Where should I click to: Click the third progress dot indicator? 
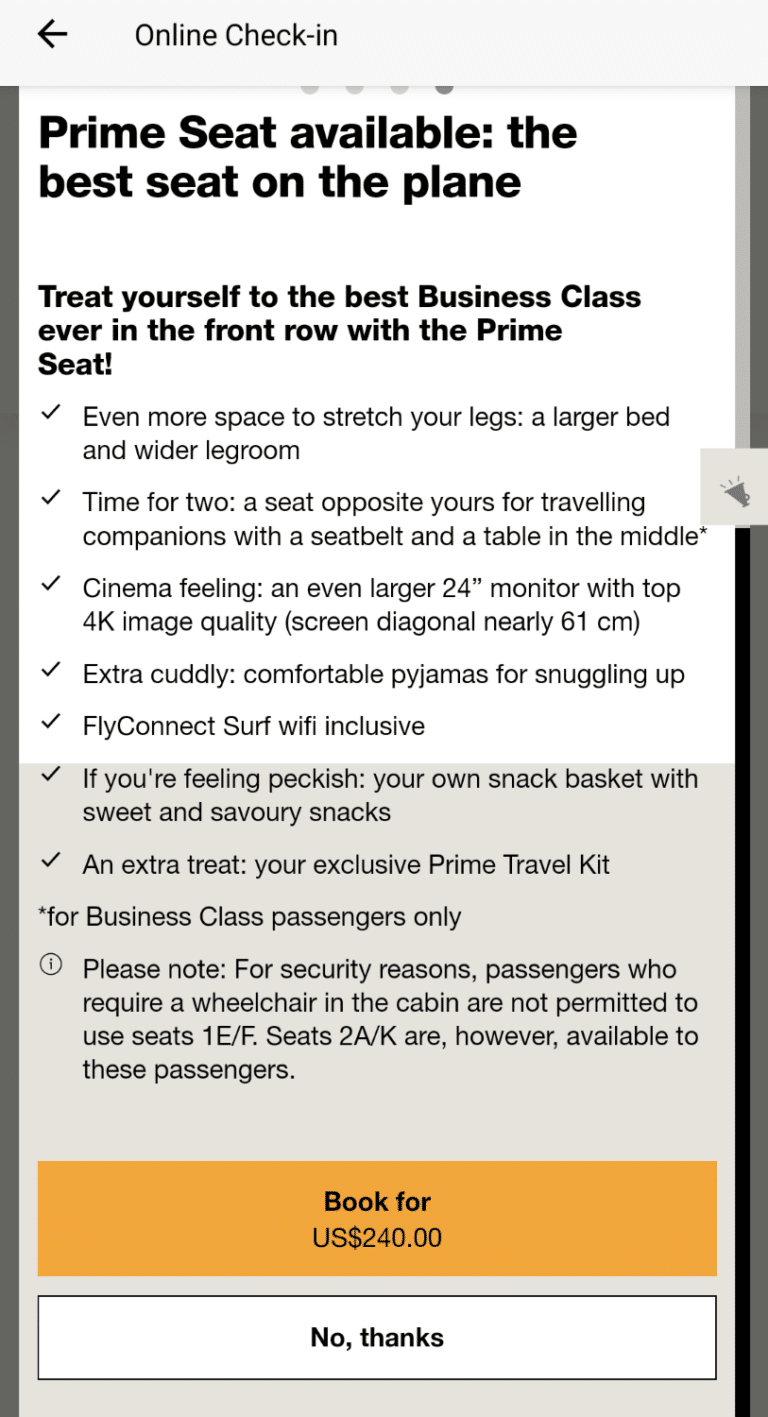point(400,87)
